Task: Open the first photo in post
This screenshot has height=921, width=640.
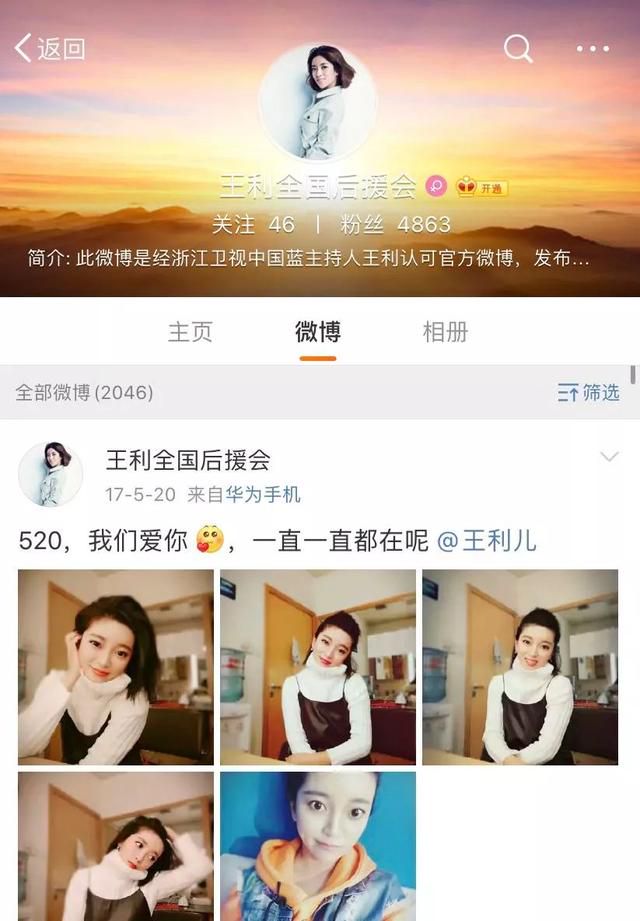Action: 116,667
